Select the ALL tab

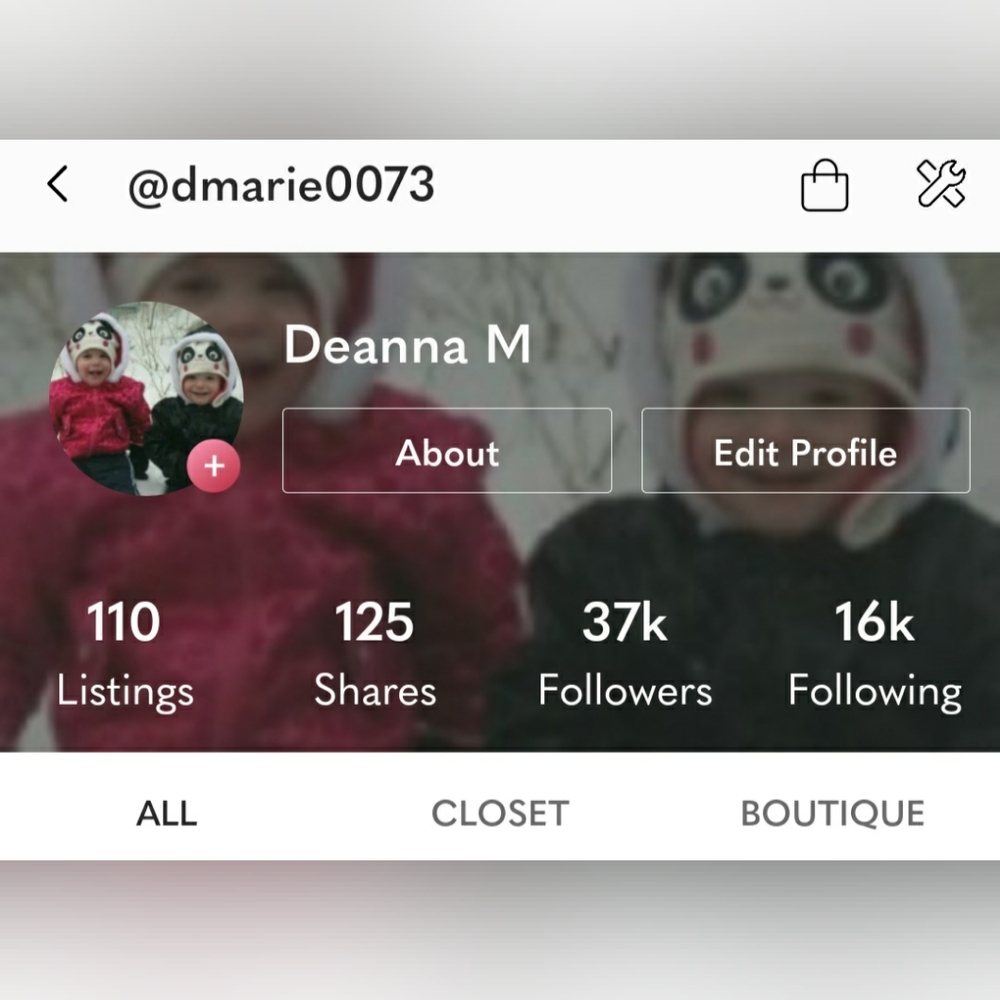167,813
